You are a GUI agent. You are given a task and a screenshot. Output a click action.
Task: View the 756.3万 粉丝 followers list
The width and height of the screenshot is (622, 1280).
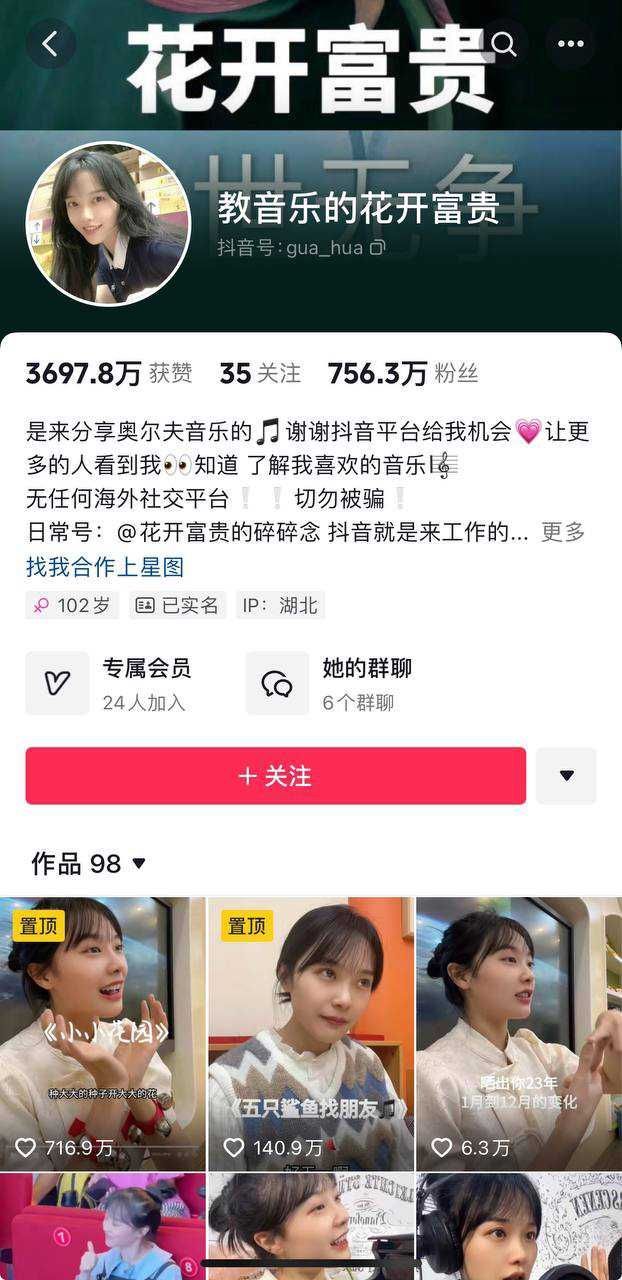403,374
